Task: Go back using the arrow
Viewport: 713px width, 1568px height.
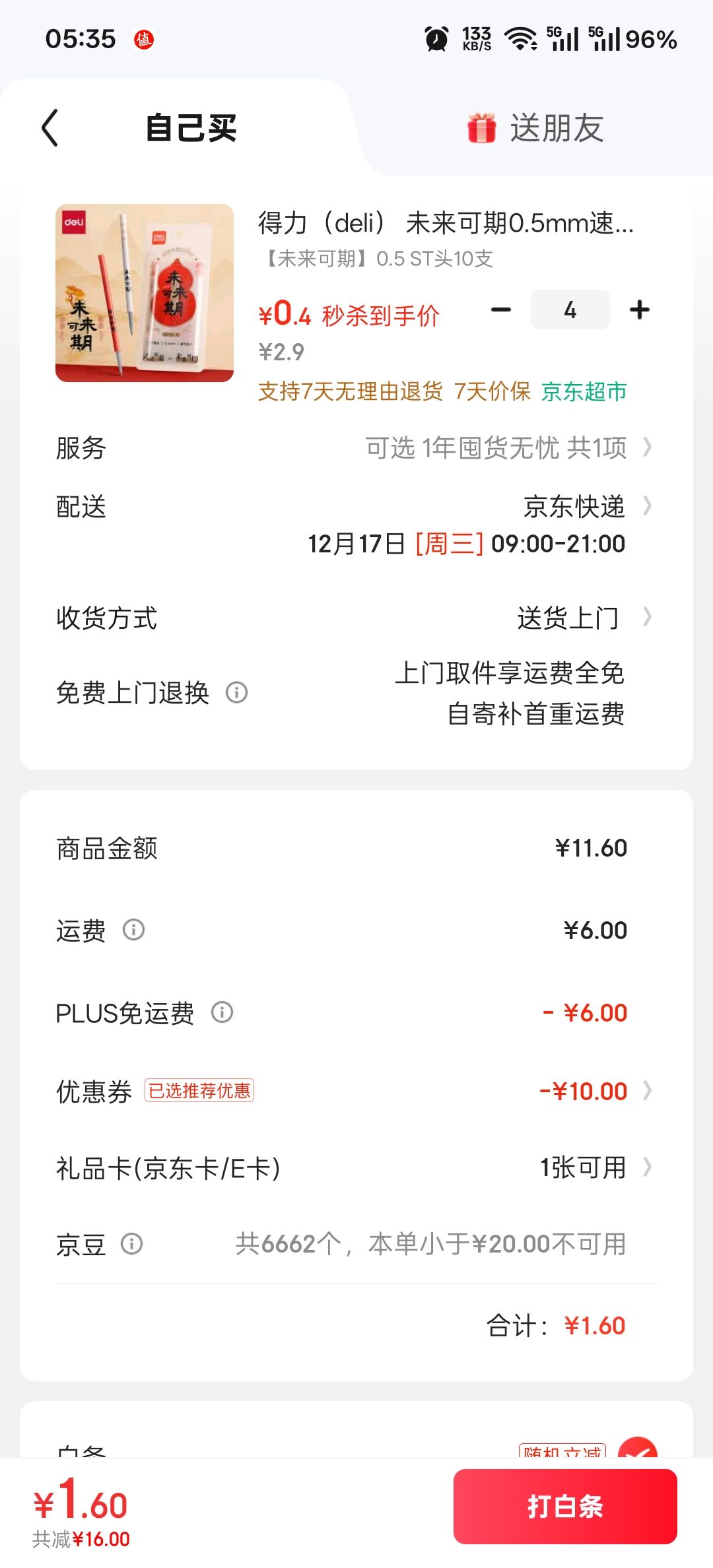Action: 50,127
